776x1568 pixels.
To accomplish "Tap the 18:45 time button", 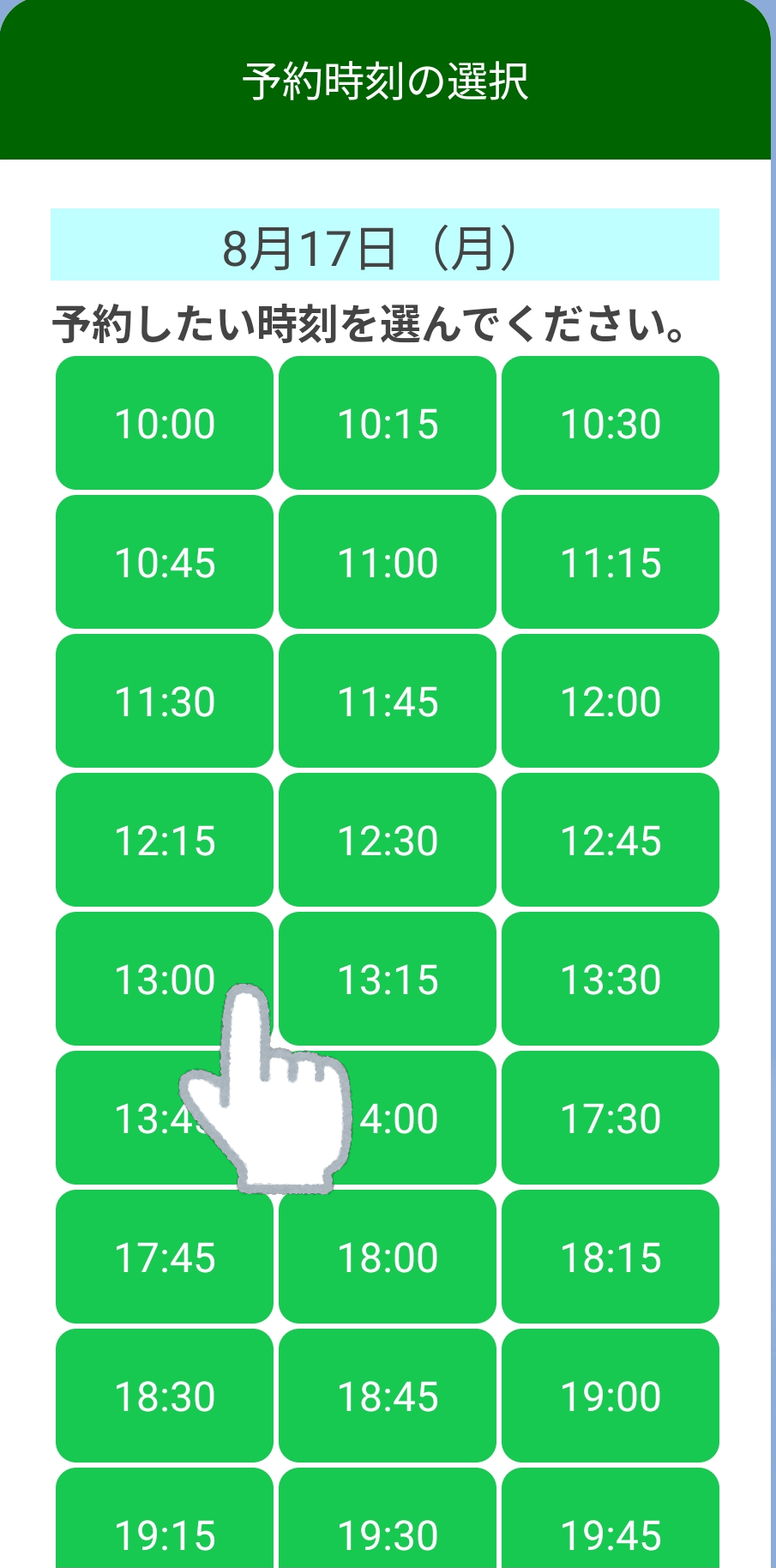I will pyautogui.click(x=388, y=1396).
